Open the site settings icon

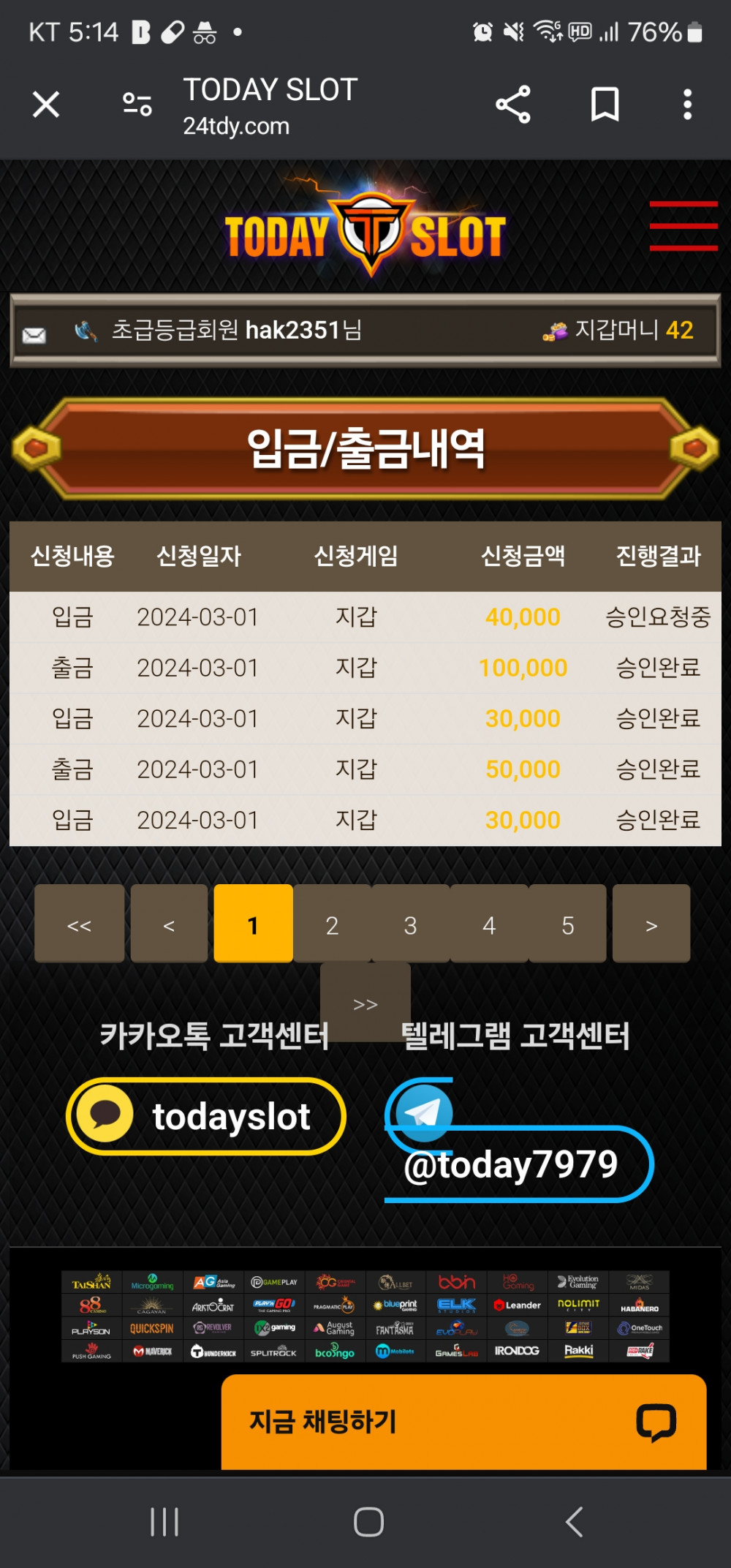coord(137,105)
